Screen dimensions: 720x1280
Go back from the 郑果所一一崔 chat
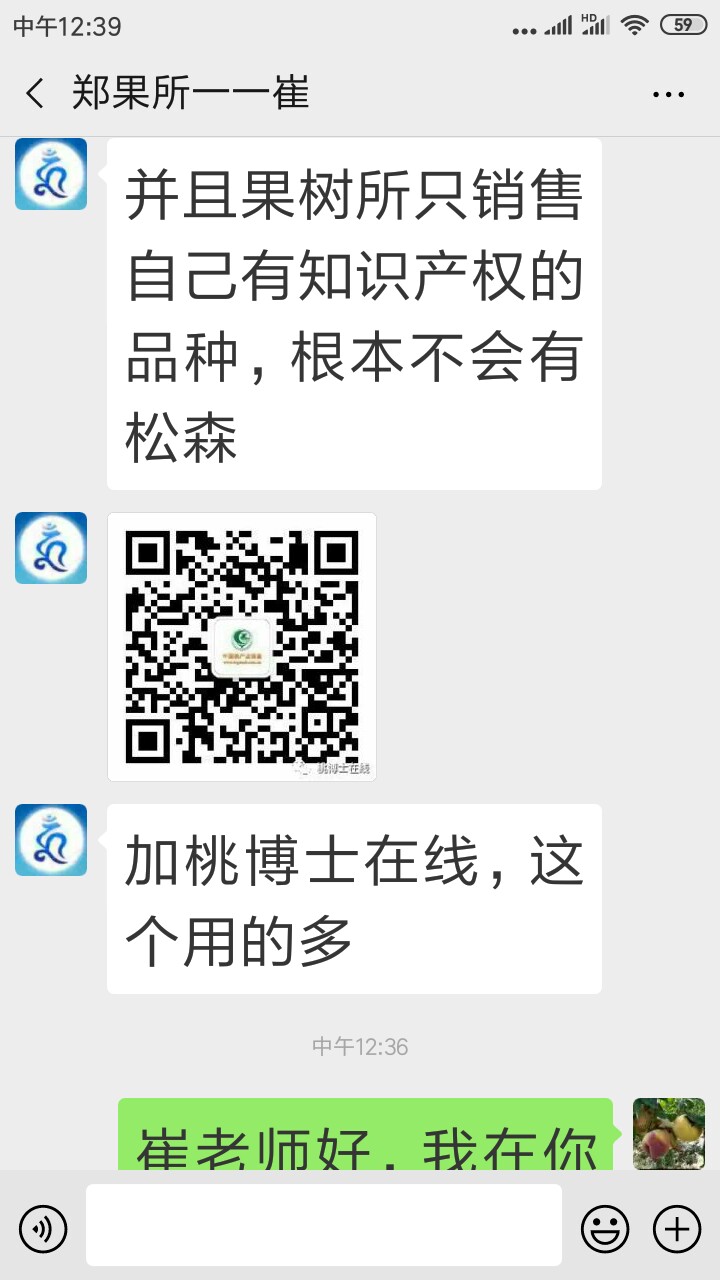click(x=35, y=94)
